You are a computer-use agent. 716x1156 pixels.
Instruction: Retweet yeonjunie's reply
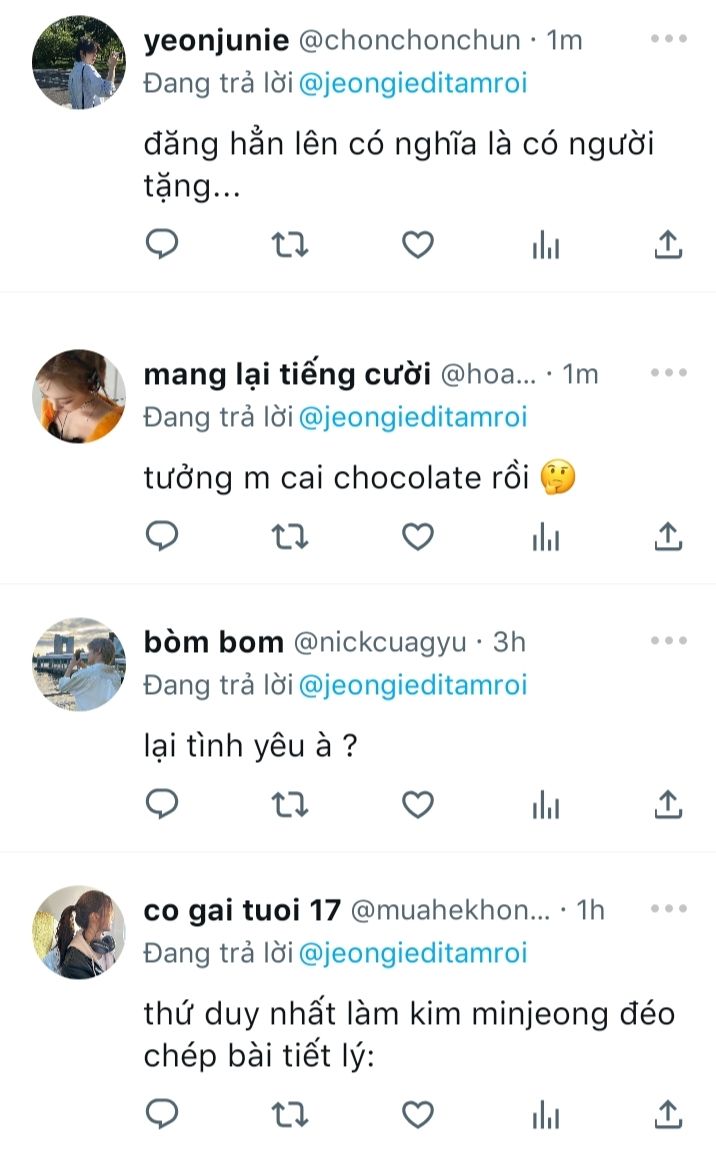pyautogui.click(x=289, y=244)
